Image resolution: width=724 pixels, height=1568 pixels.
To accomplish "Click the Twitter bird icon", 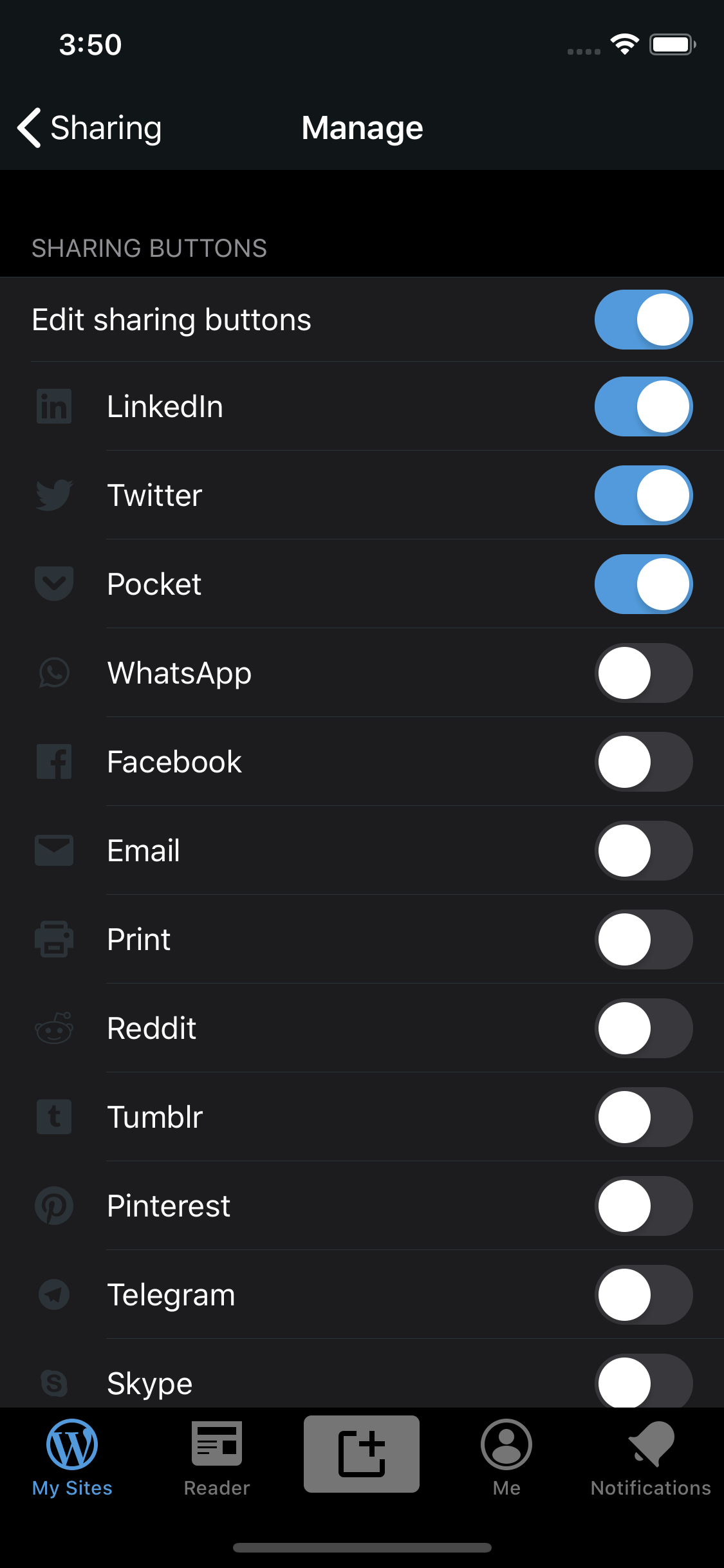I will pos(53,495).
